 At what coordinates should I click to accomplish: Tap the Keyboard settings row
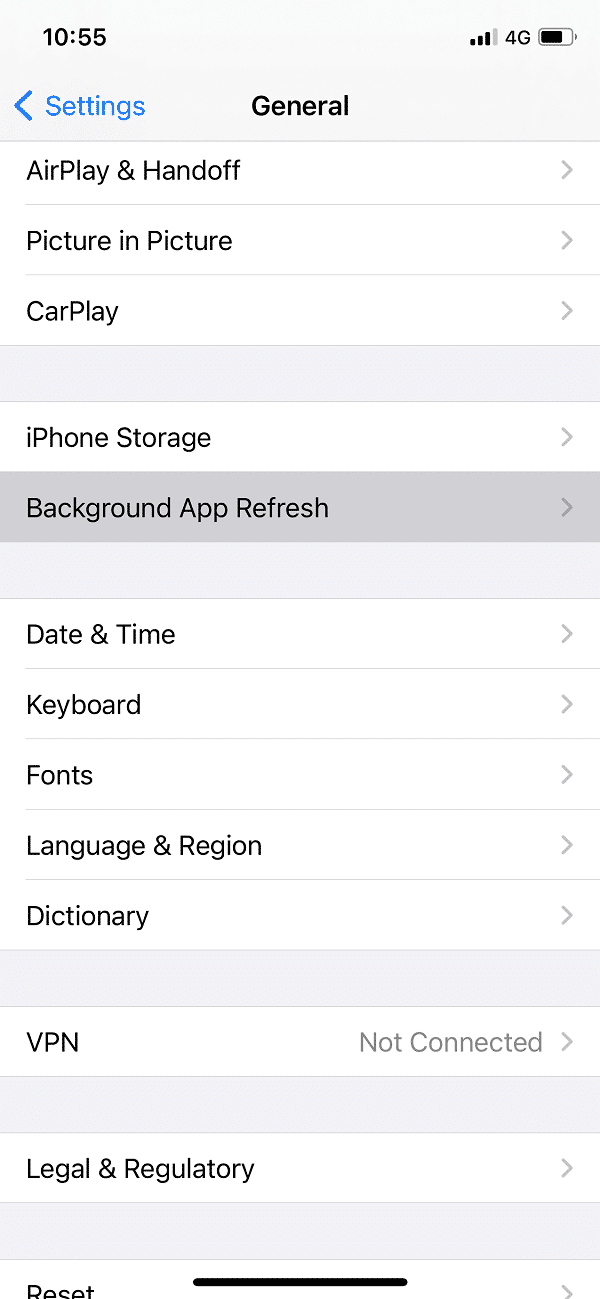click(300, 705)
